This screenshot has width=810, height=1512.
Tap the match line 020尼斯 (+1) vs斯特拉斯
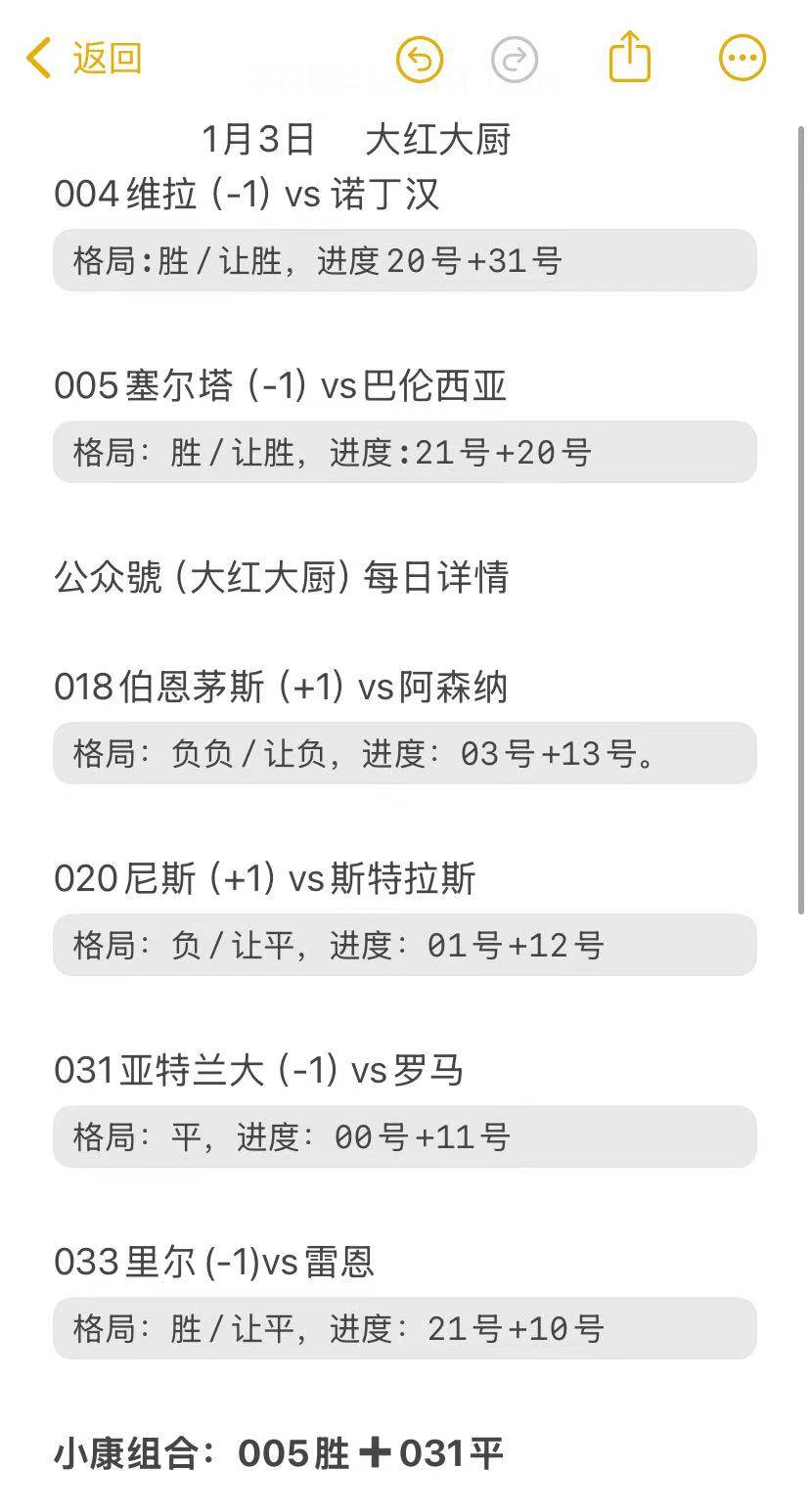tap(265, 878)
